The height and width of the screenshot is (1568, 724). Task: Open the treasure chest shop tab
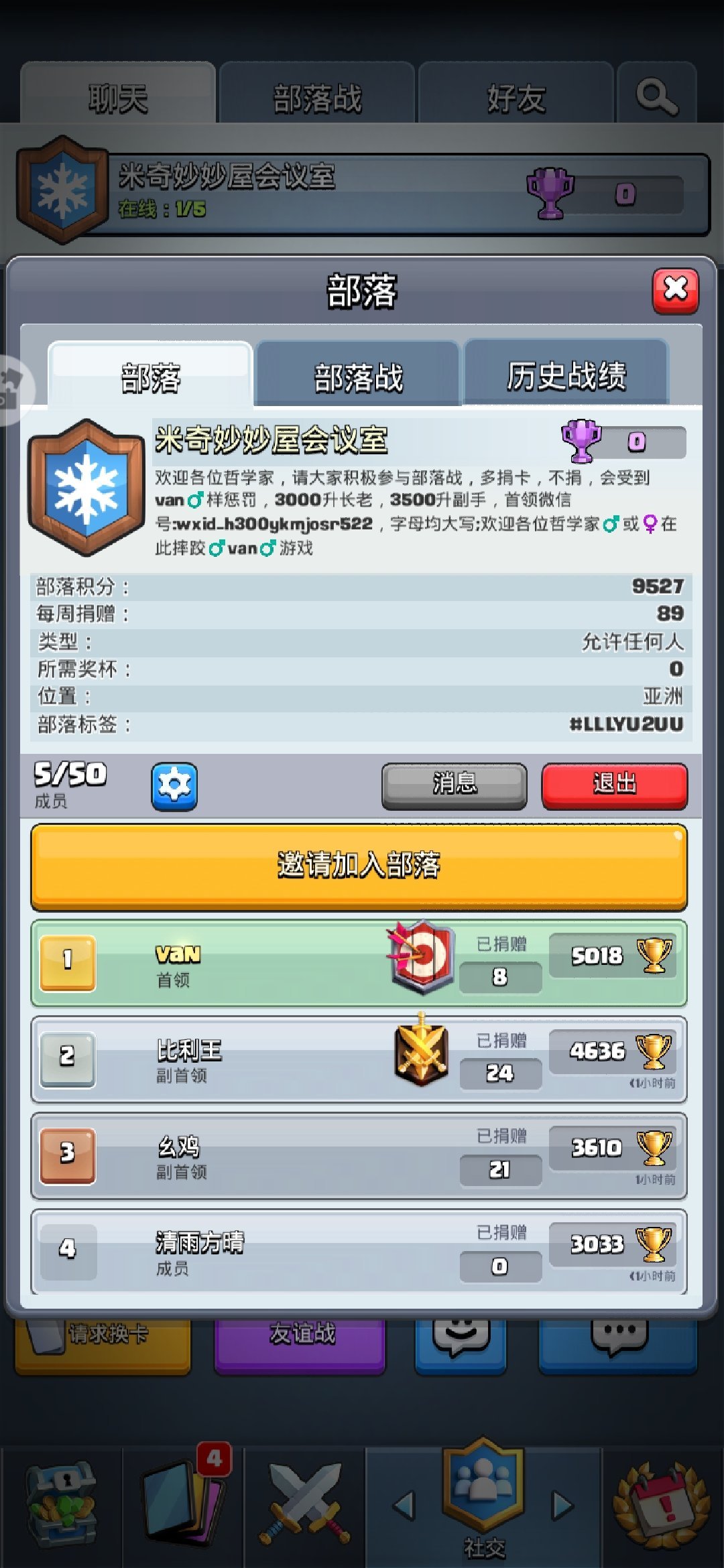pos(62,1502)
